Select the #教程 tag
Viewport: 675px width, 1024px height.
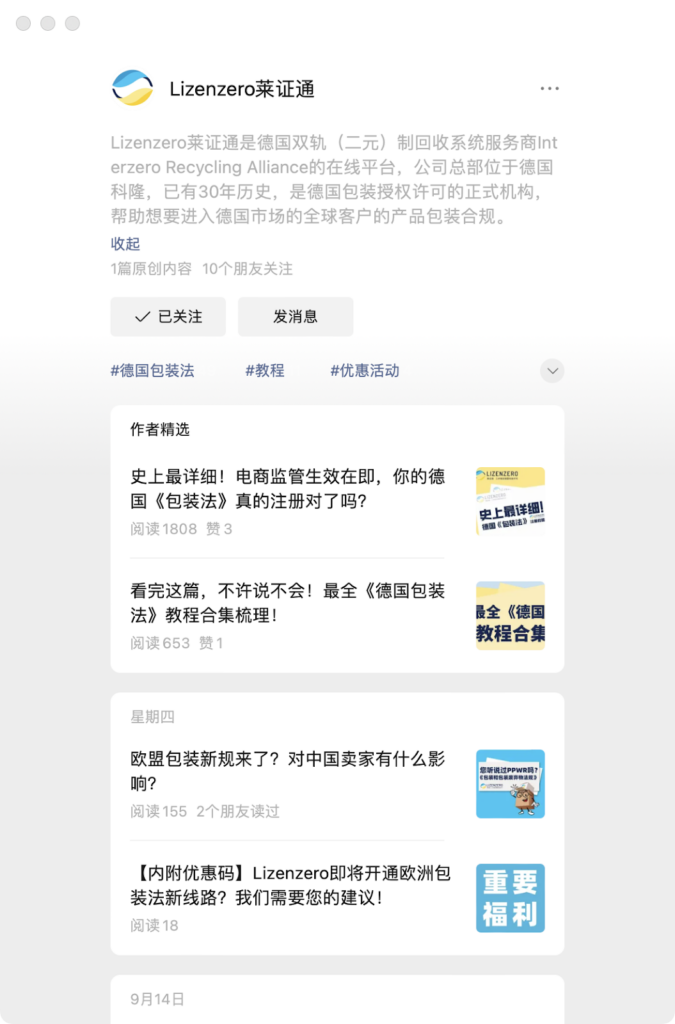(x=265, y=371)
